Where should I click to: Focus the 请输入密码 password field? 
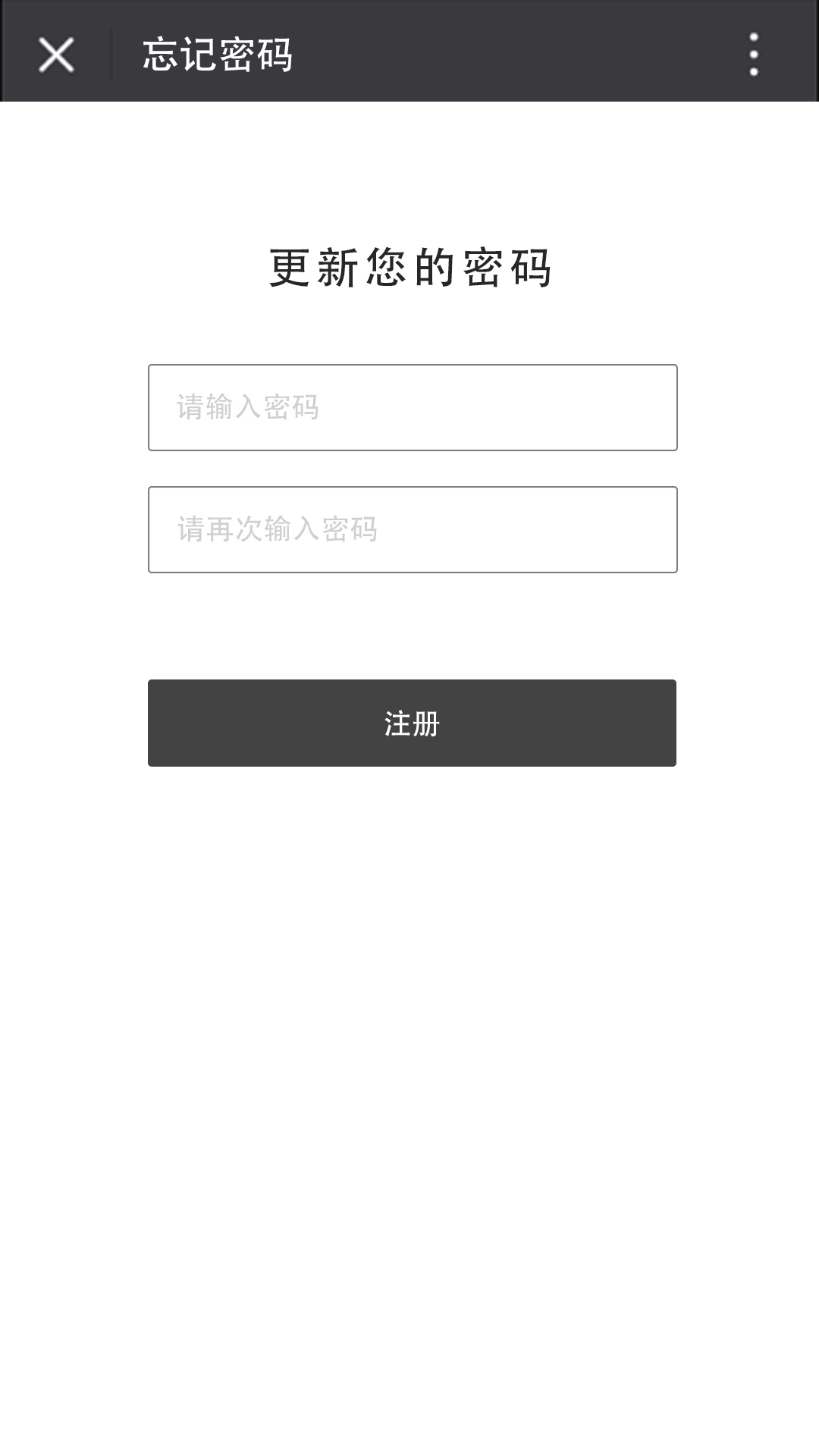413,408
